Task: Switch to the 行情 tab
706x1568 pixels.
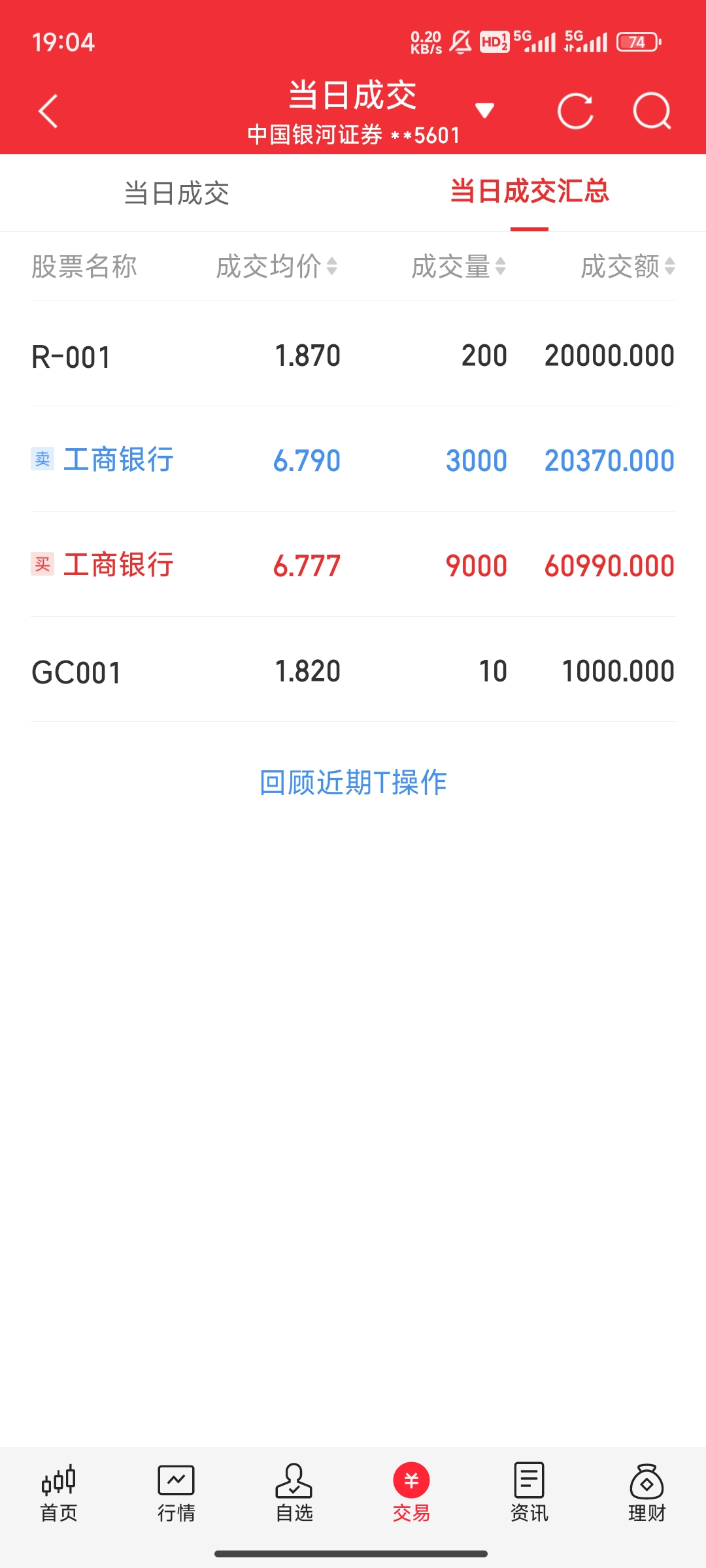Action: point(176,1492)
